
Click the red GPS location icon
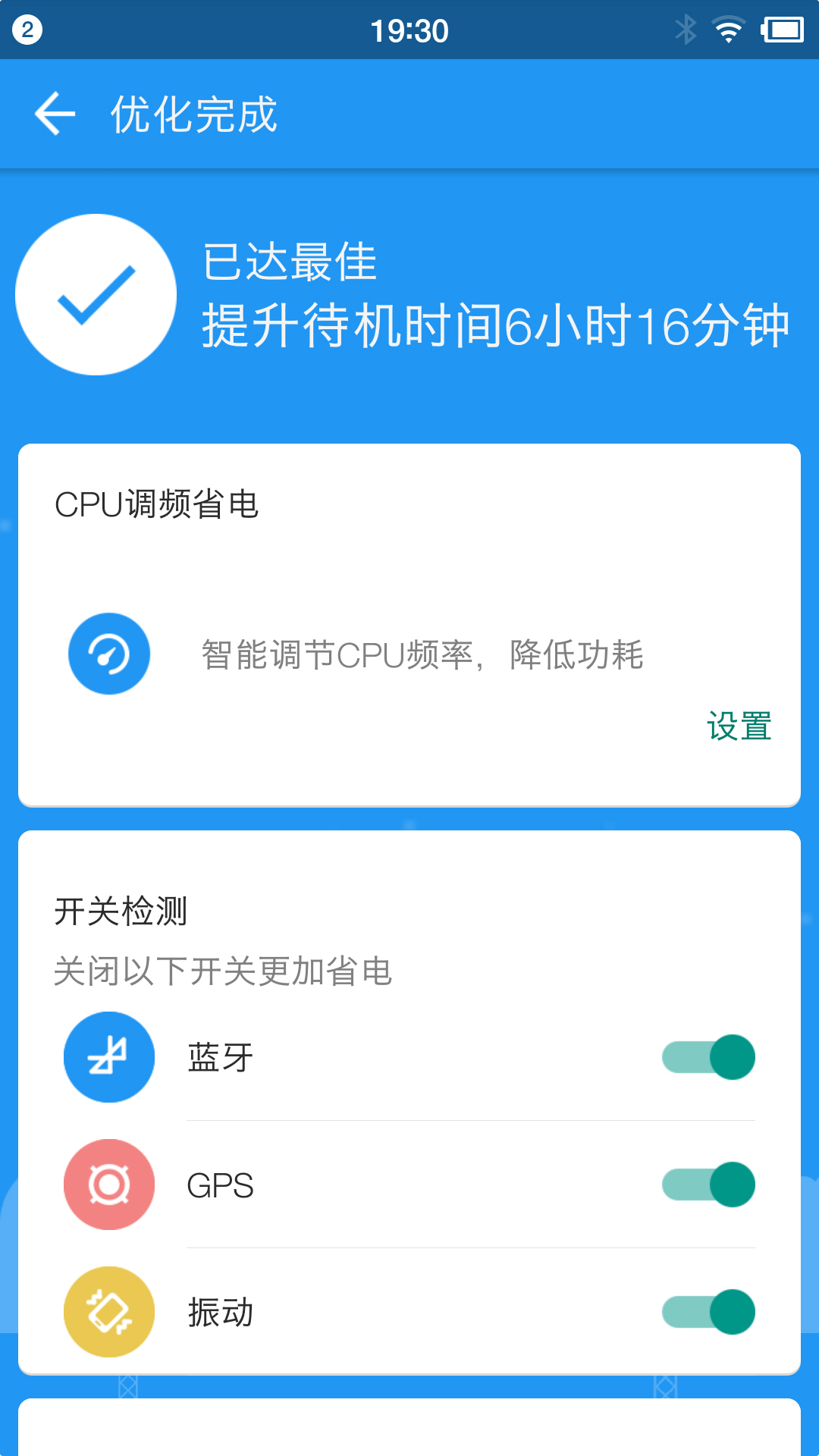point(108,1184)
